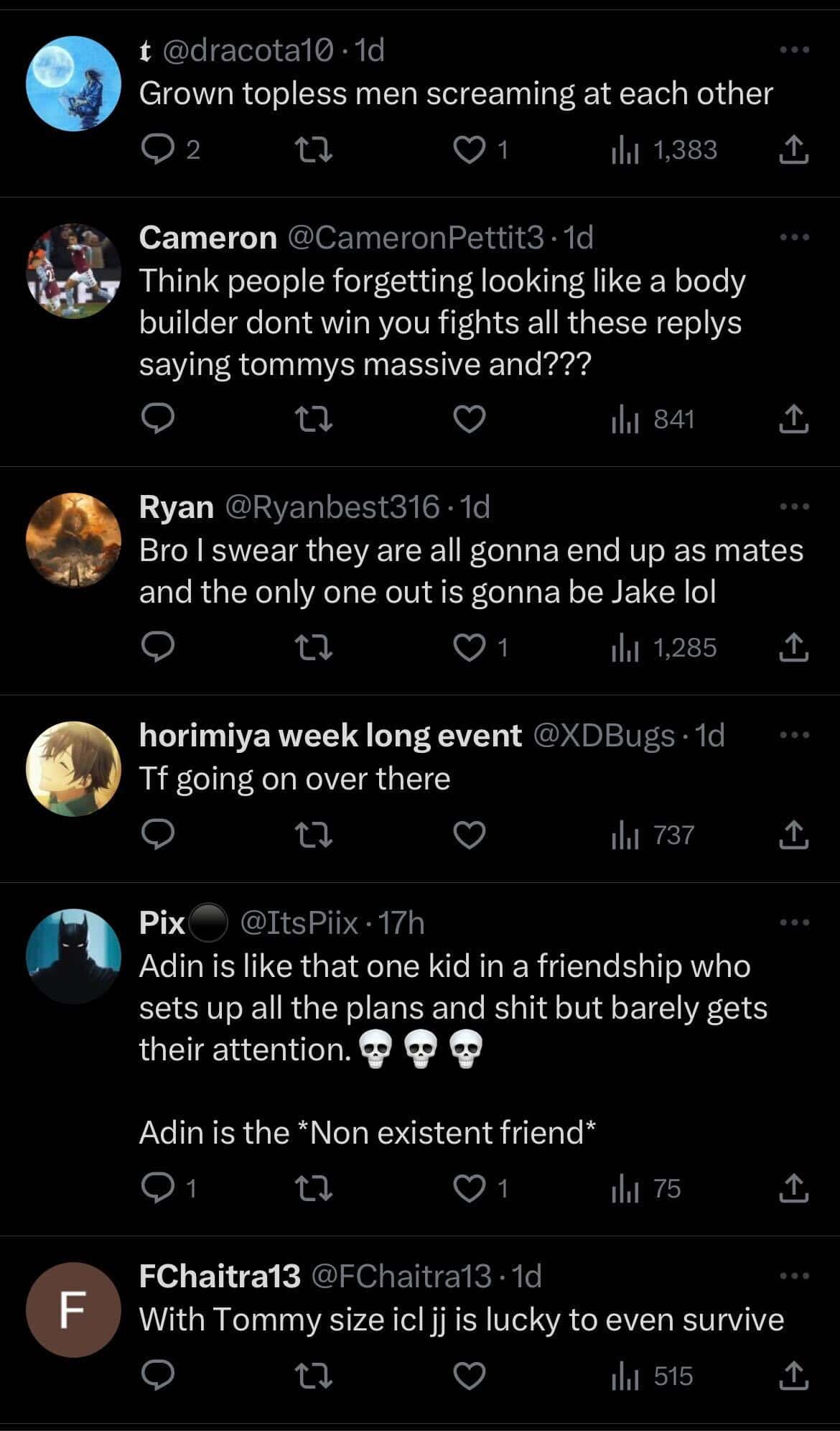Viewport: 840px width, 1431px height.
Task: Open the more options menu on dracota10's tweet
Action: coord(794,50)
